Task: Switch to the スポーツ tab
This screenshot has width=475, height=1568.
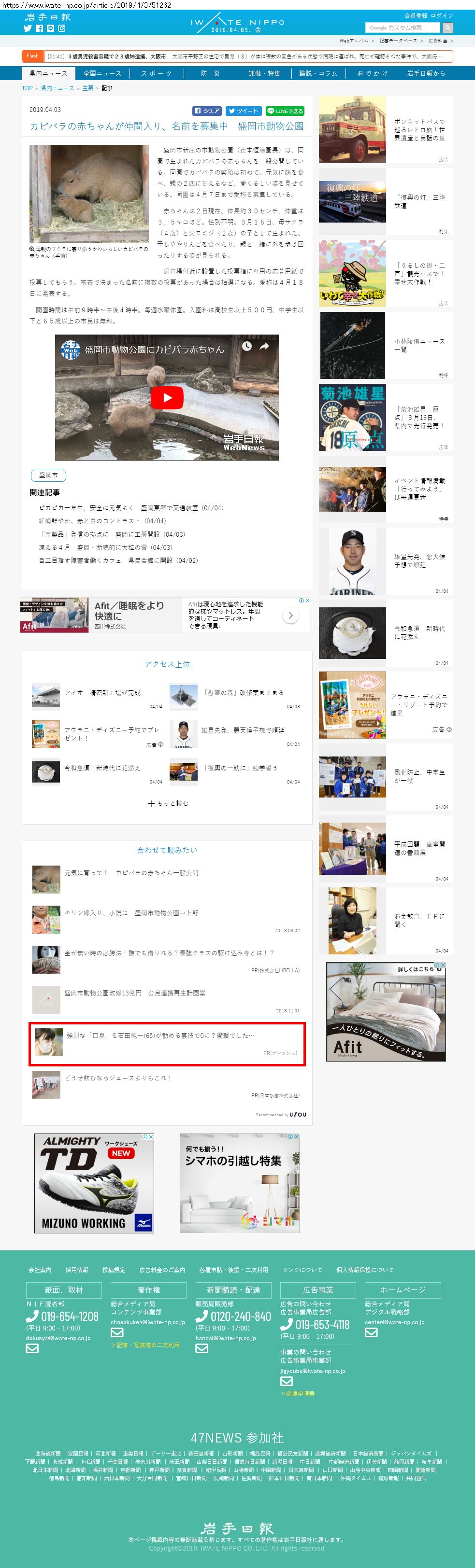Action: click(157, 73)
